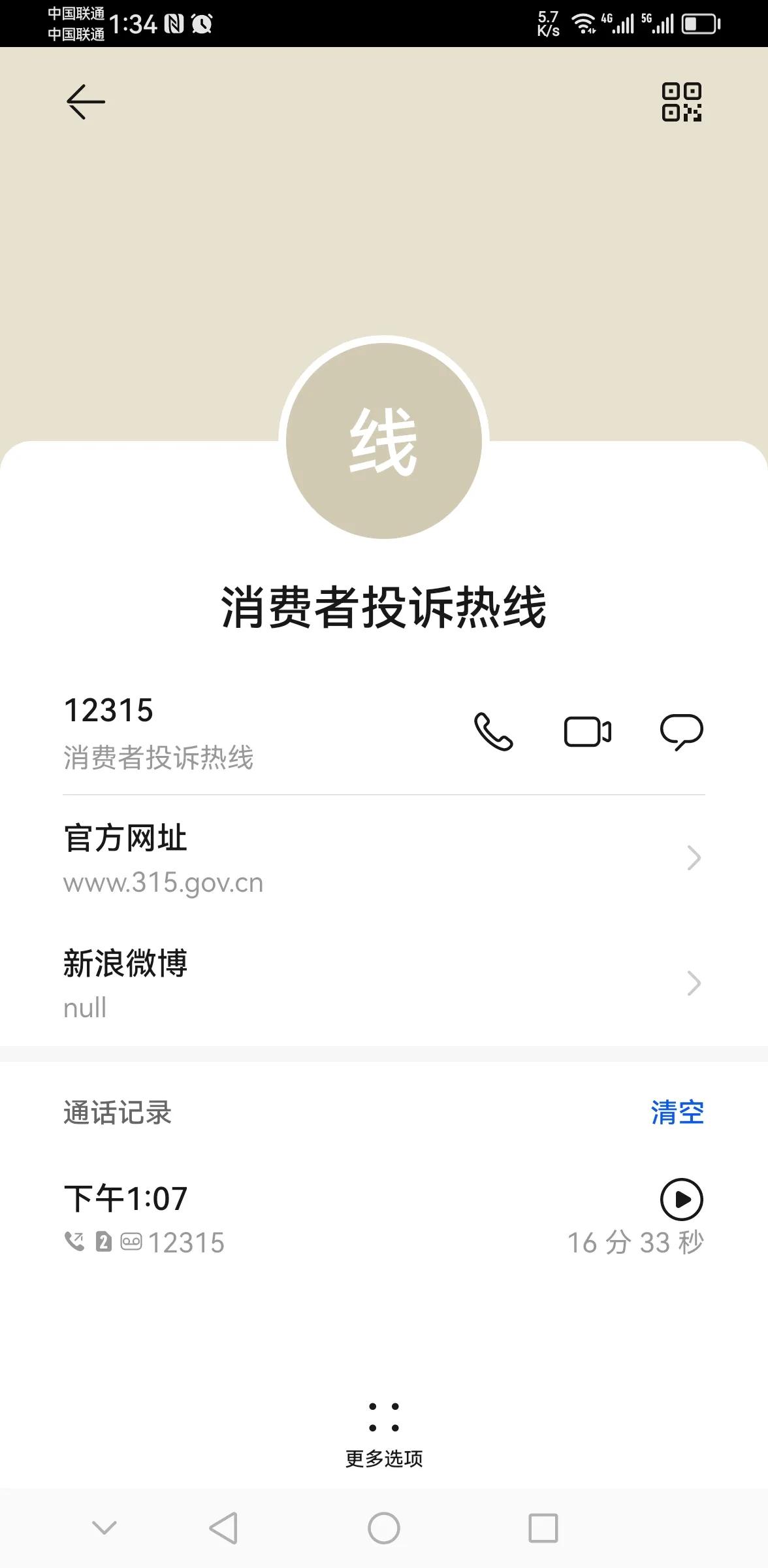Play the 16分33秒 call recording

(x=681, y=1201)
